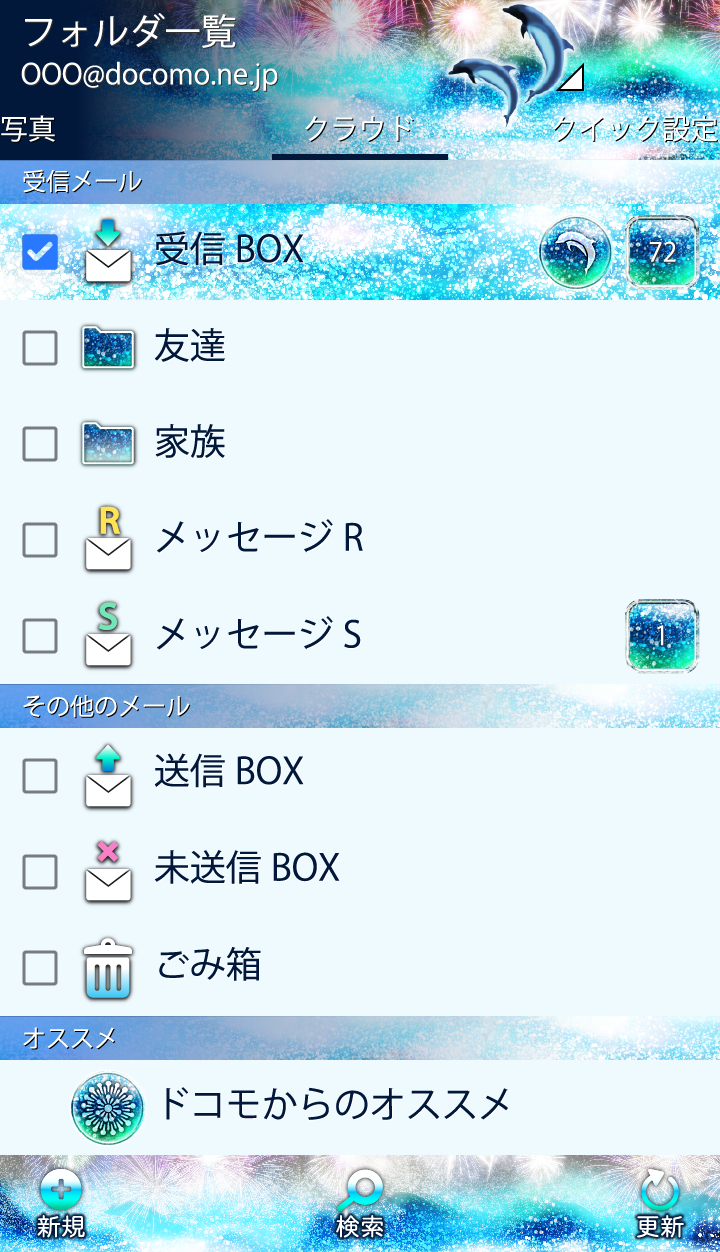720x1252 pixels.
Task: Tap the dolphin icon beside 受信 BOX
Action: click(x=575, y=252)
